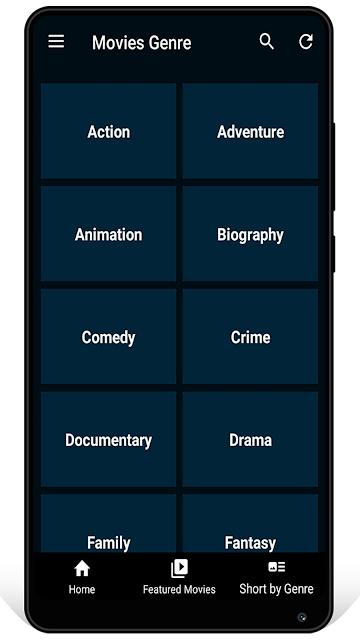The width and height of the screenshot is (360, 640).
Task: Go to the Home tab
Action: coord(82,577)
